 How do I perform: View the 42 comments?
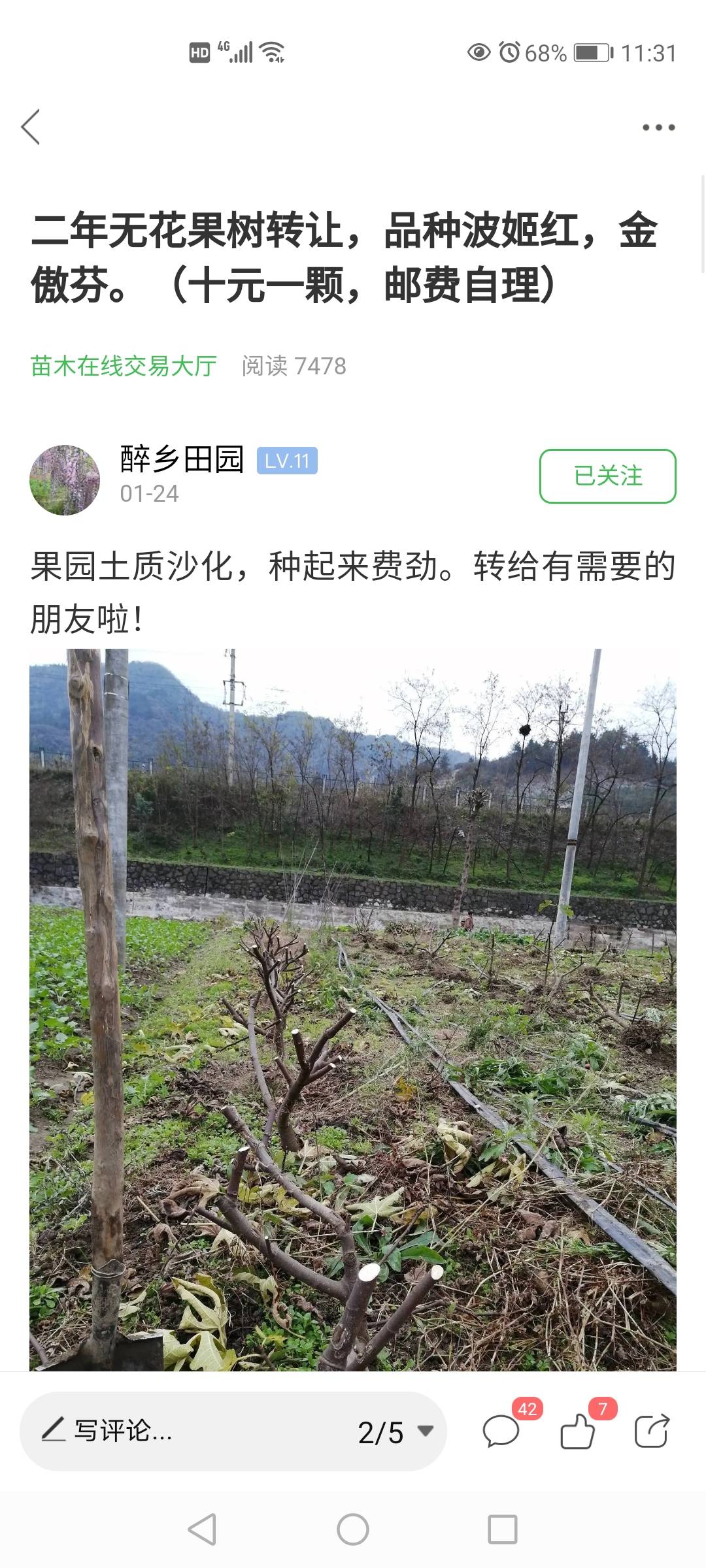click(502, 1431)
